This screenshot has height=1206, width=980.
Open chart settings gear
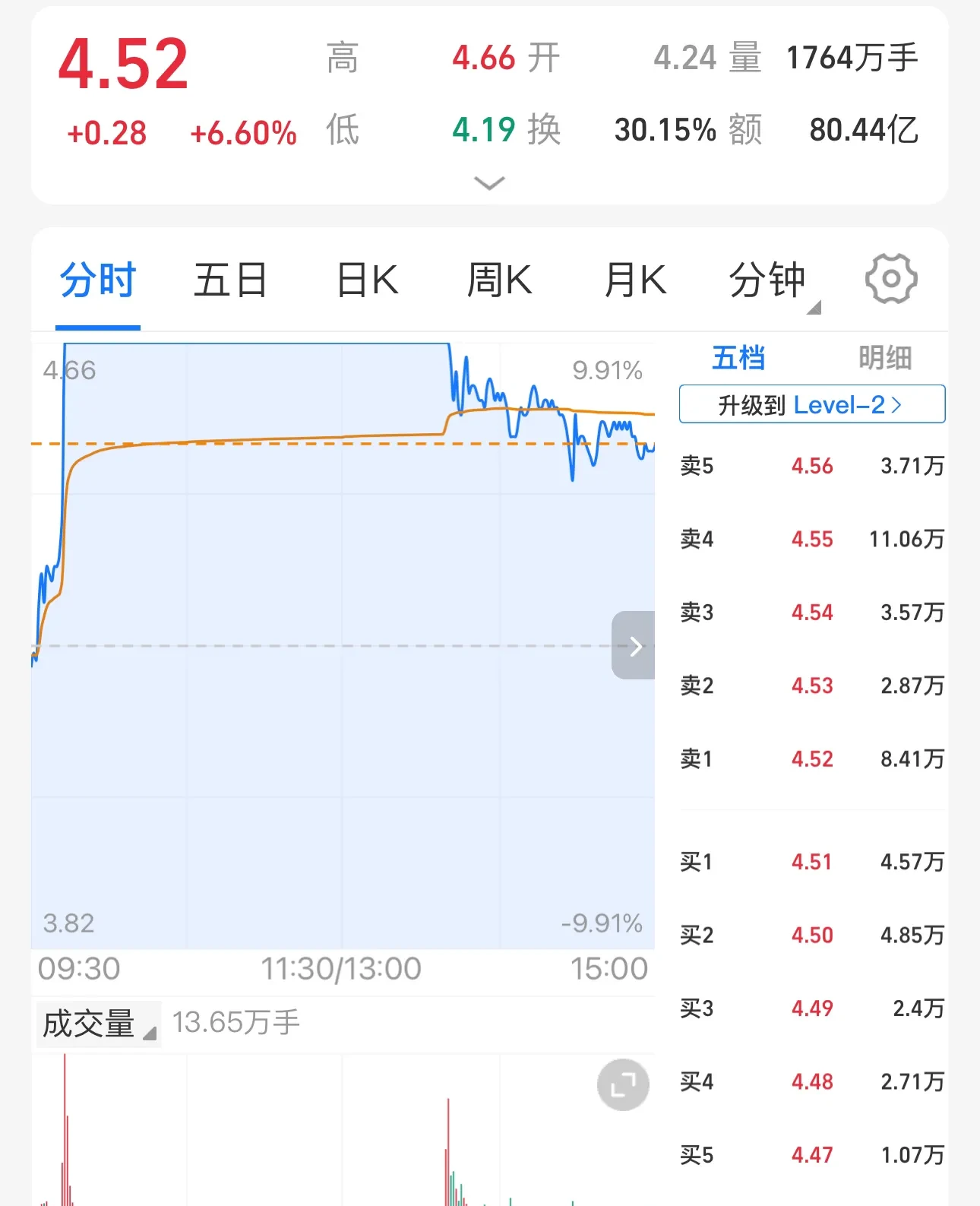click(x=891, y=279)
